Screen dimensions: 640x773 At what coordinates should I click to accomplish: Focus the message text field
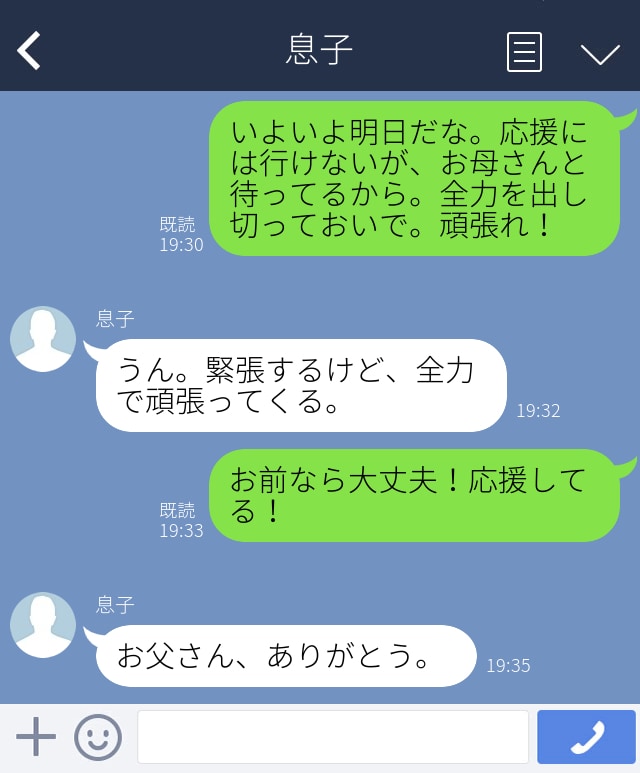(x=332, y=737)
